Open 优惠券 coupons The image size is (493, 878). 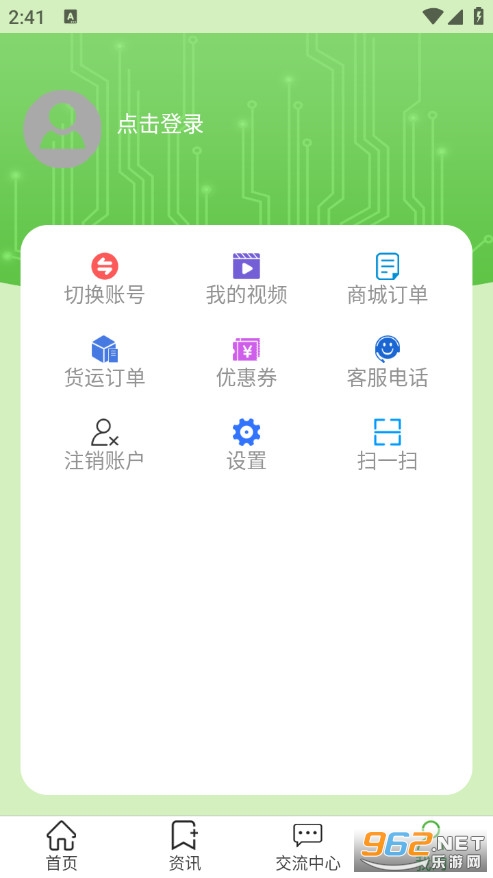pyautogui.click(x=246, y=362)
